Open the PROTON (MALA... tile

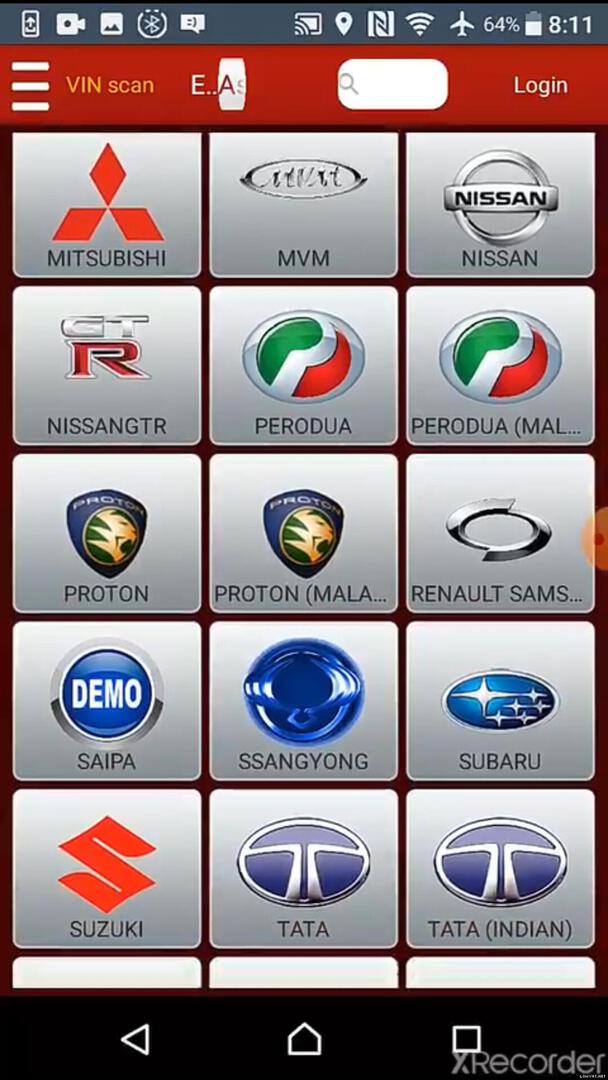[303, 533]
